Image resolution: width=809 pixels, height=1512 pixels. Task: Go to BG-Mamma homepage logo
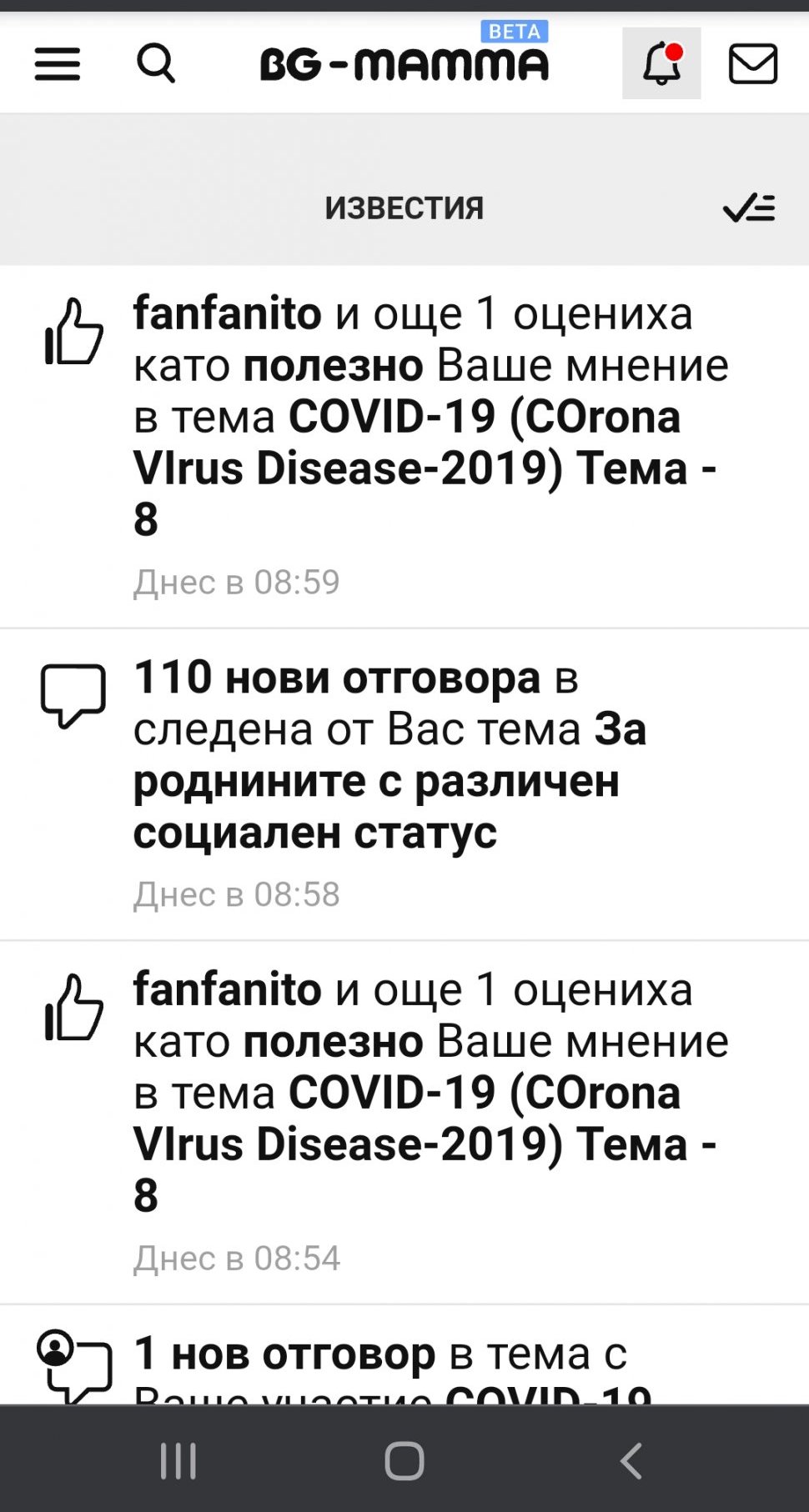(404, 63)
